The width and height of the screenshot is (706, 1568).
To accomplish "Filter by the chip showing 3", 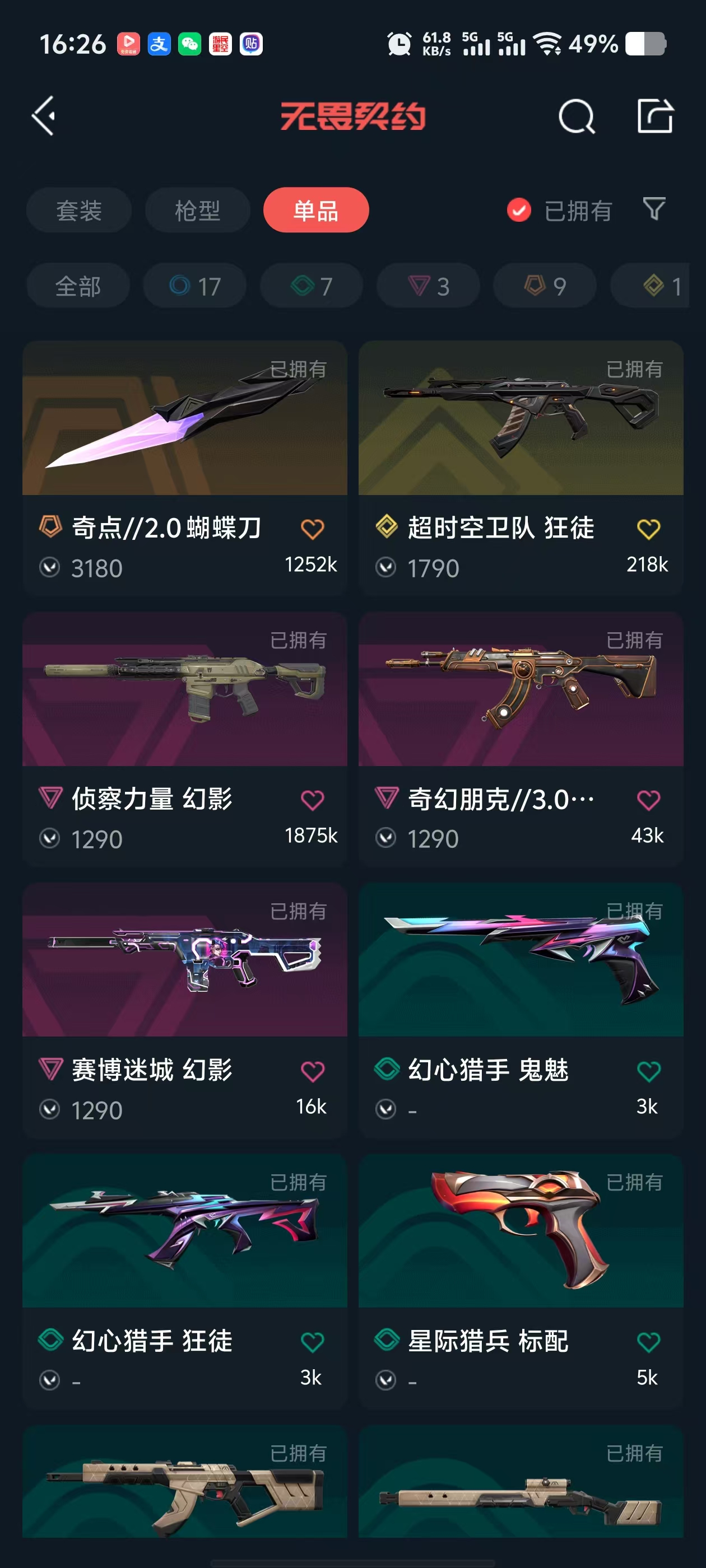I will pyautogui.click(x=428, y=286).
